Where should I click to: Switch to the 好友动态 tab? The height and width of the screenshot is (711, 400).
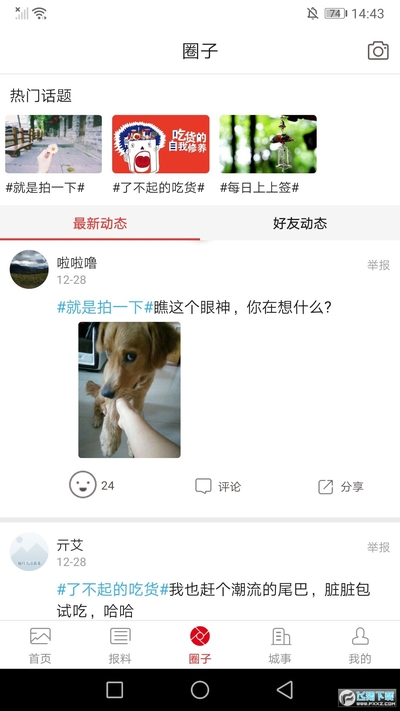(x=300, y=223)
